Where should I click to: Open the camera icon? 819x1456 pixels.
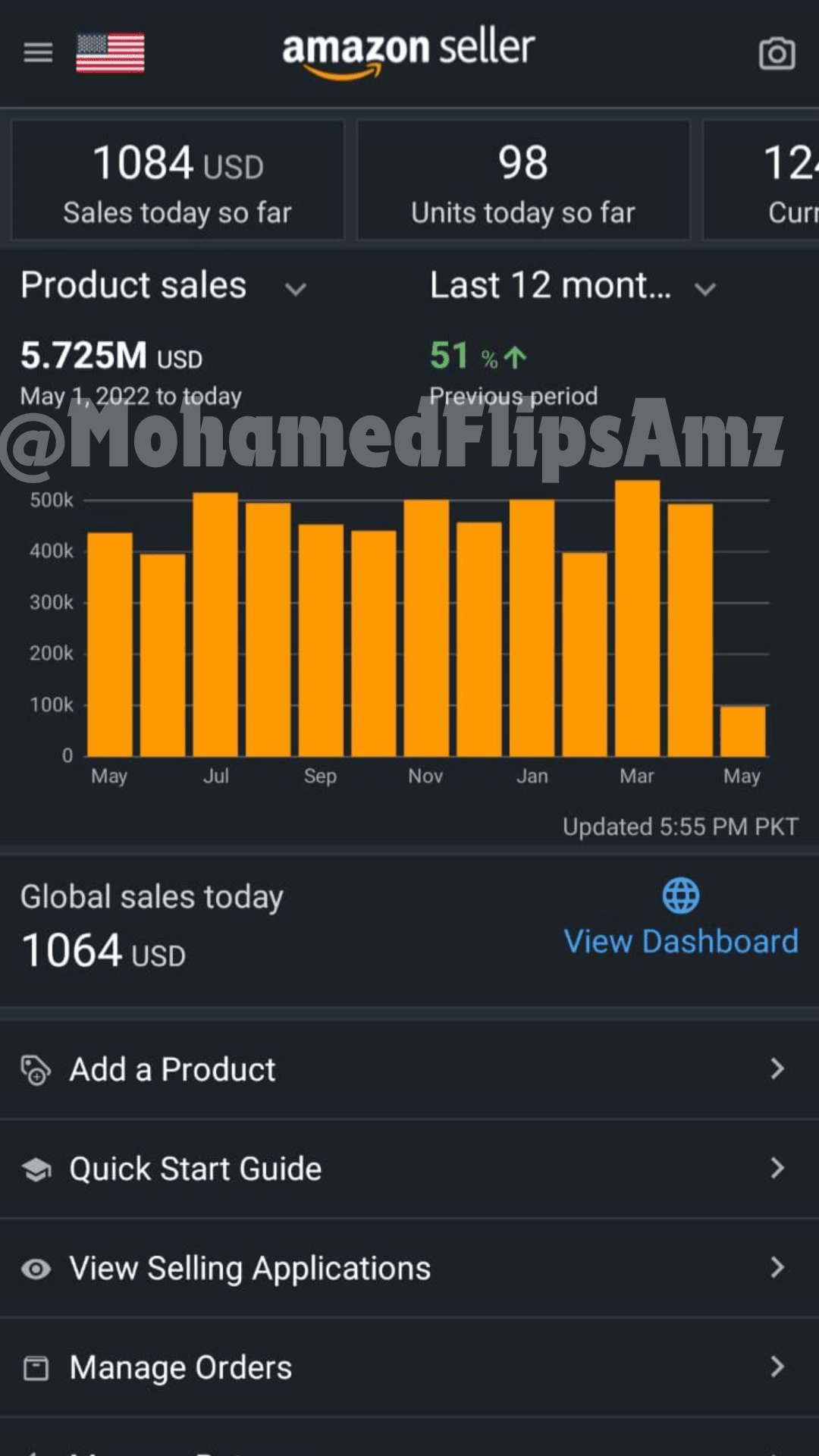click(777, 53)
